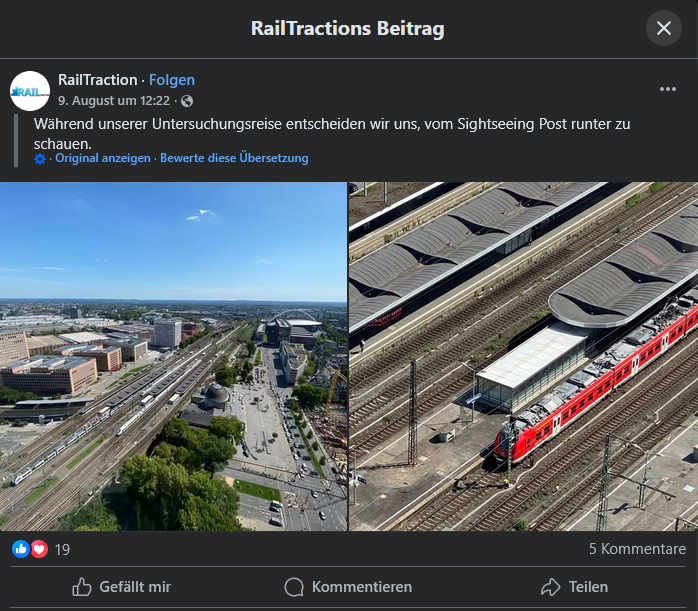Image resolution: width=698 pixels, height=611 pixels.
Task: Open the post's three-dot options menu
Action: click(668, 89)
